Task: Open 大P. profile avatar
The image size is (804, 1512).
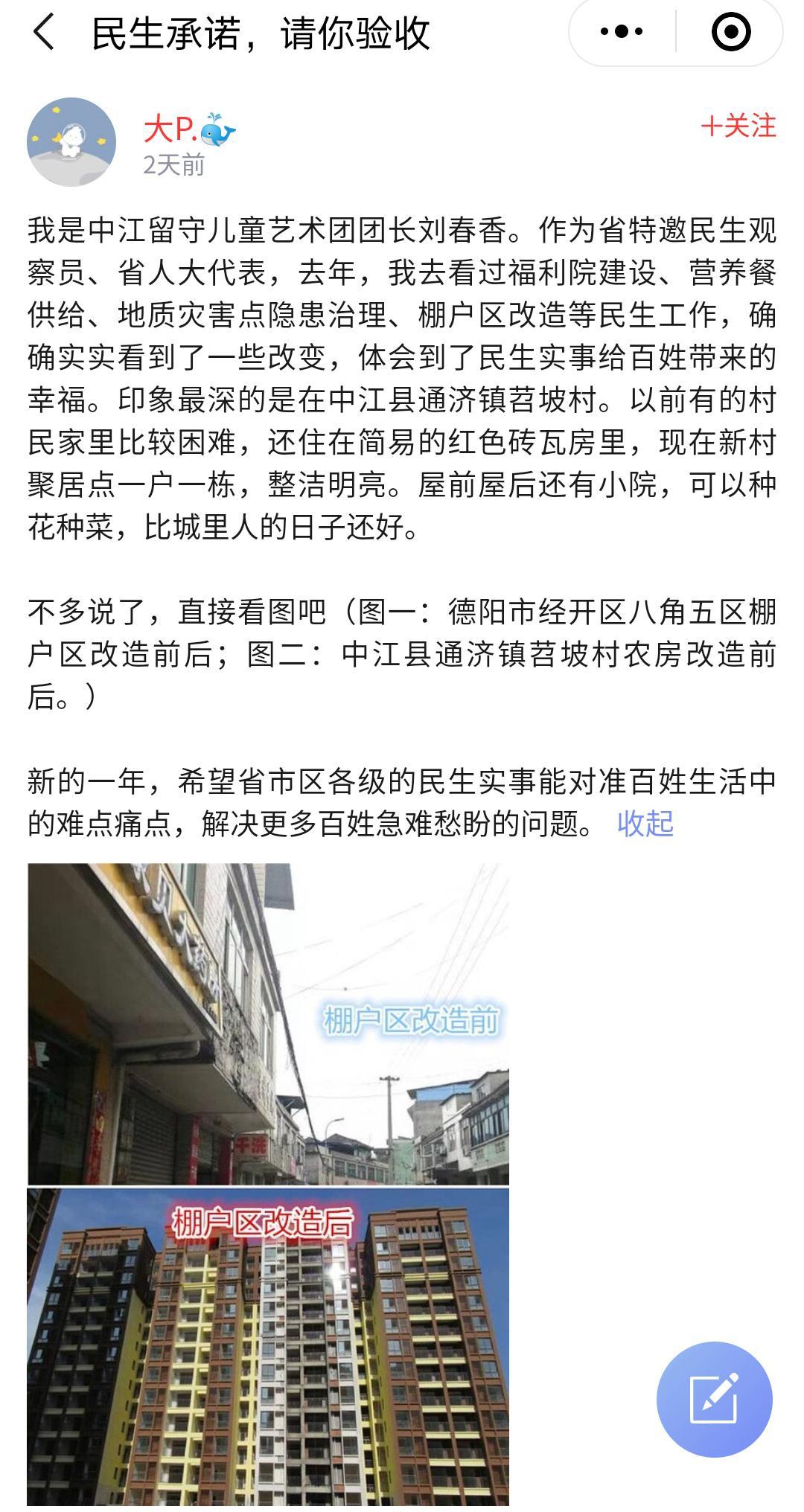Action: coord(71,141)
